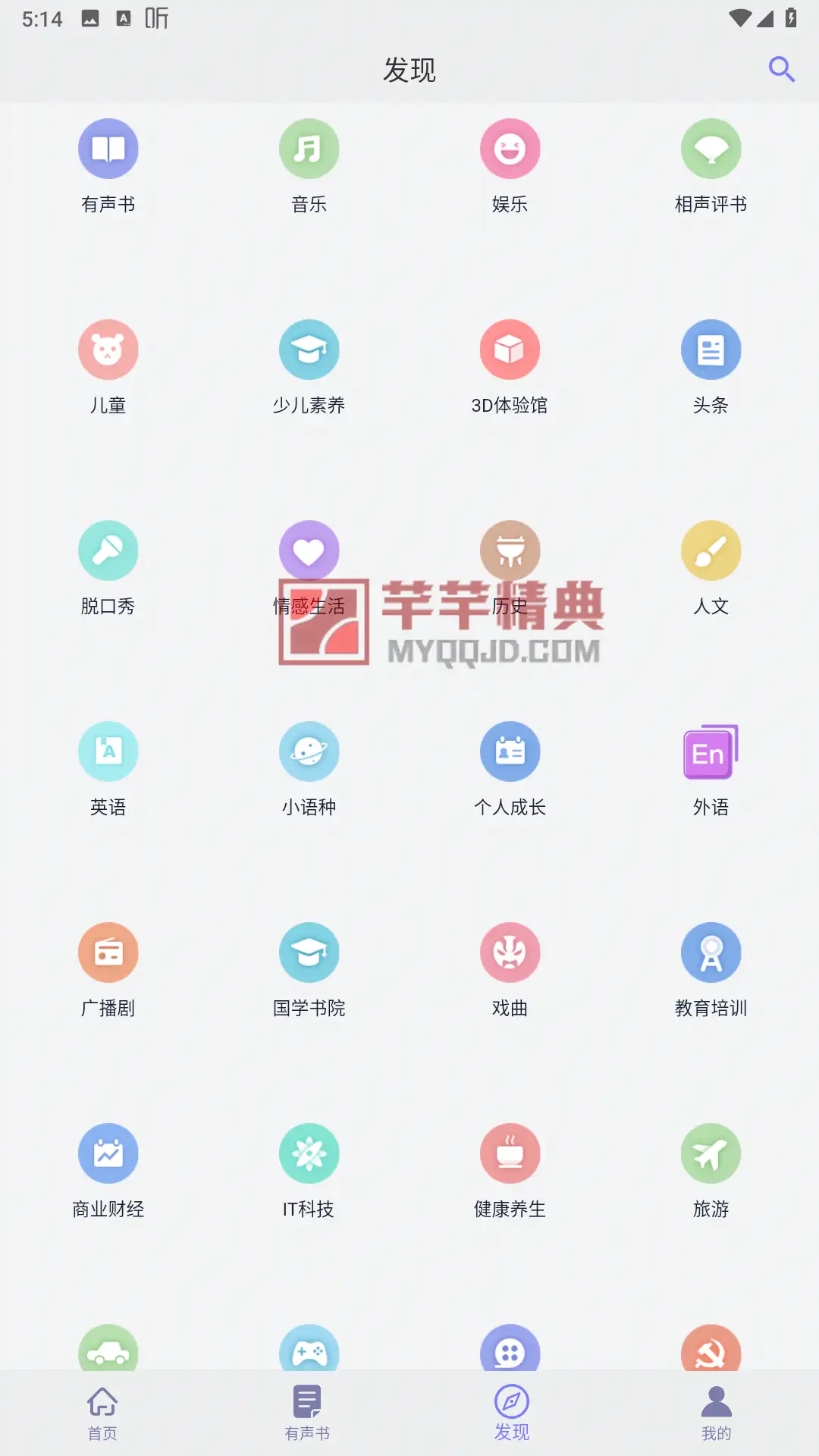Viewport: 819px width, 1456px height.
Task: Go to the 我的 tab
Action: pos(717,1414)
